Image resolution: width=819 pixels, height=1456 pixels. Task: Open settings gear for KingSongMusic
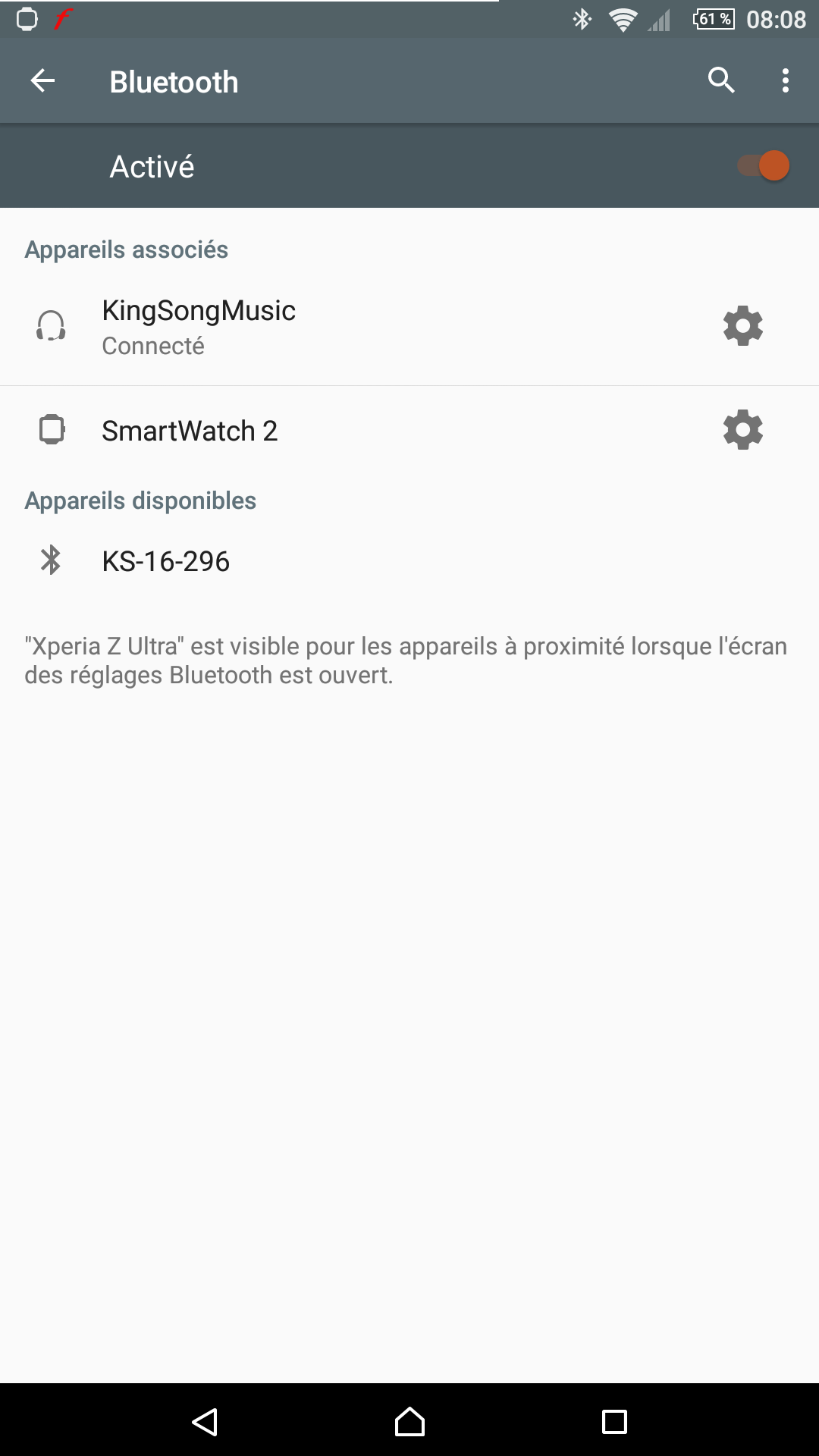(x=743, y=326)
